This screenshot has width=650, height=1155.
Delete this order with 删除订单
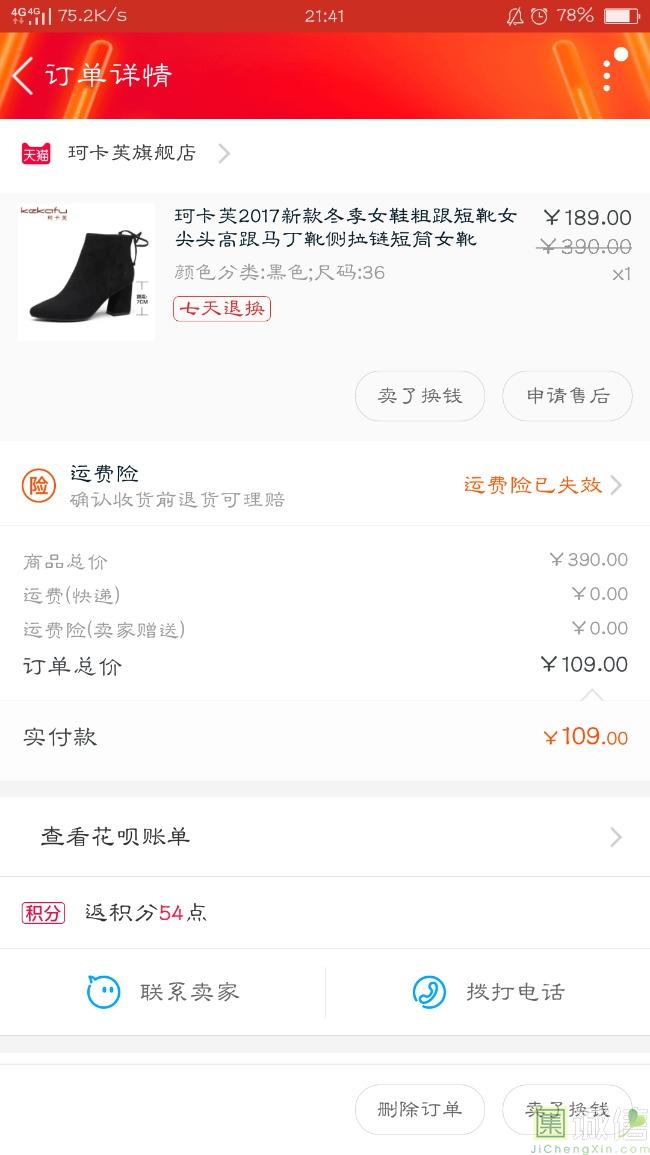tap(420, 1109)
